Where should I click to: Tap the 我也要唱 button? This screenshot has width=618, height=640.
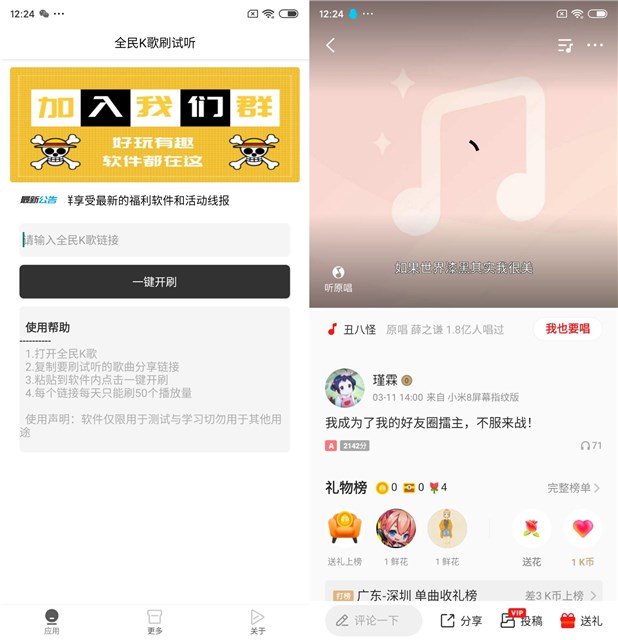click(x=567, y=328)
